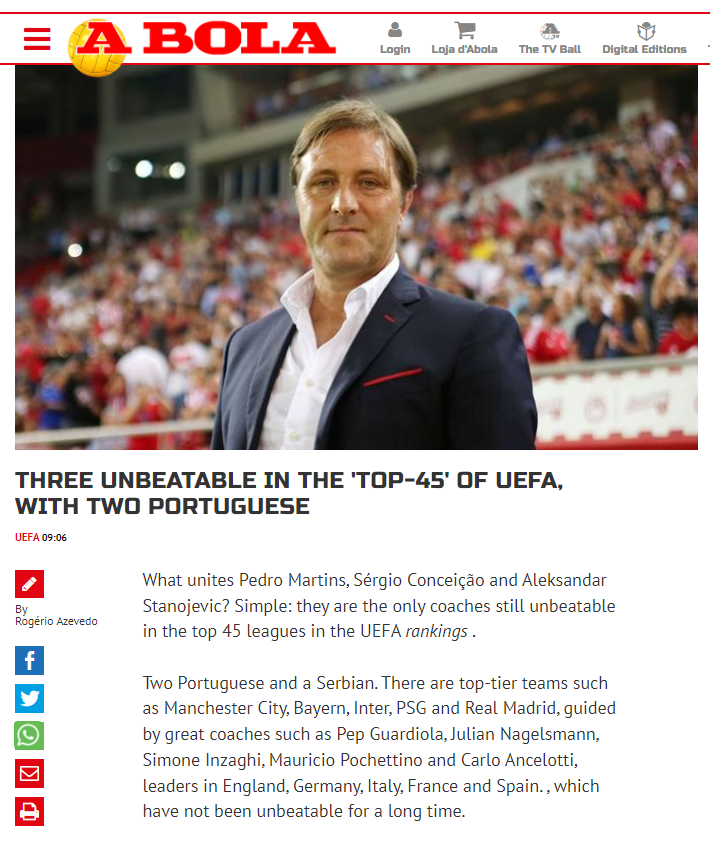Tap the UEFA category tag
The height and width of the screenshot is (843, 710).
(x=27, y=537)
